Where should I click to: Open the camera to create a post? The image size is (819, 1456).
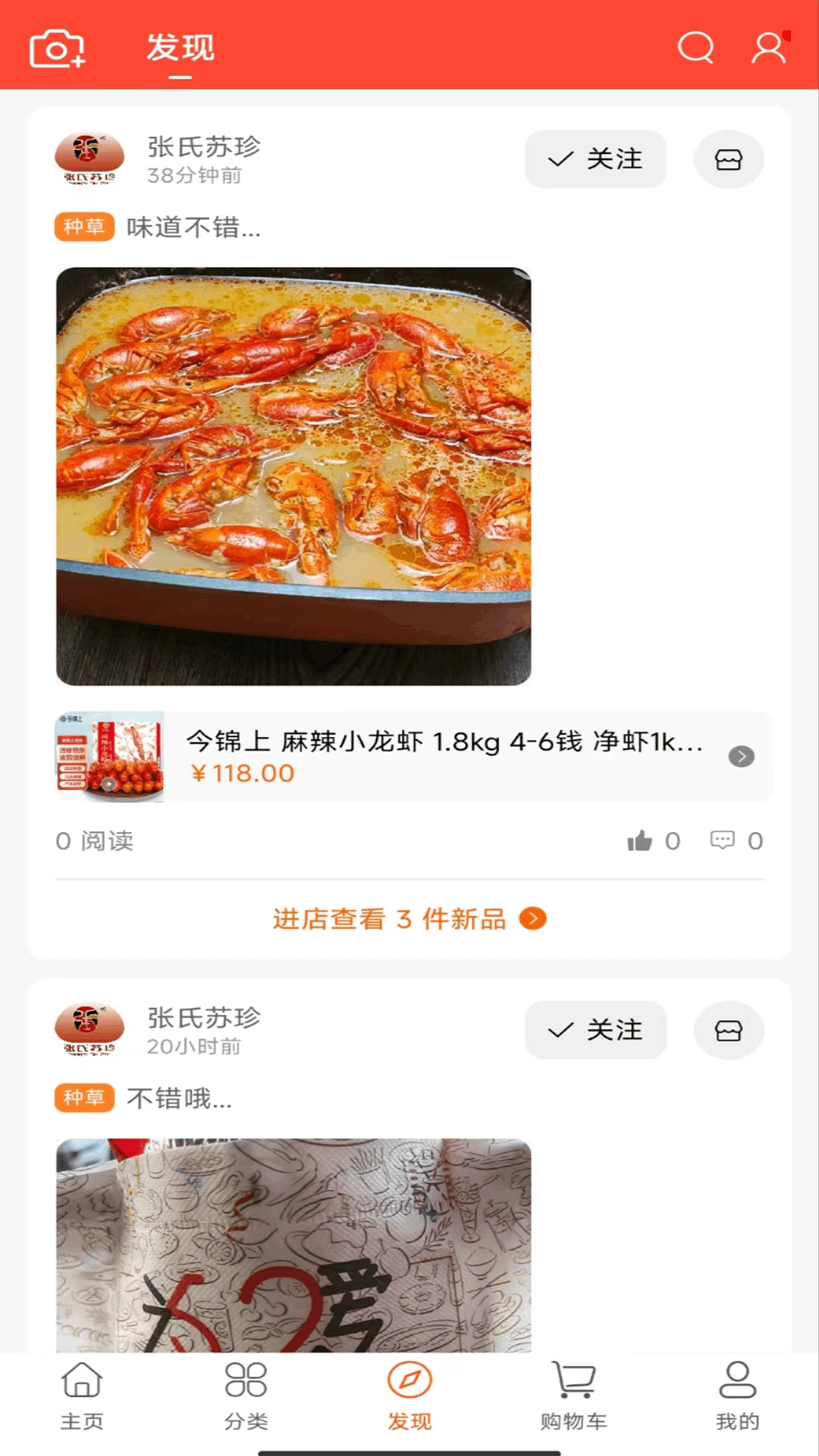point(57,49)
